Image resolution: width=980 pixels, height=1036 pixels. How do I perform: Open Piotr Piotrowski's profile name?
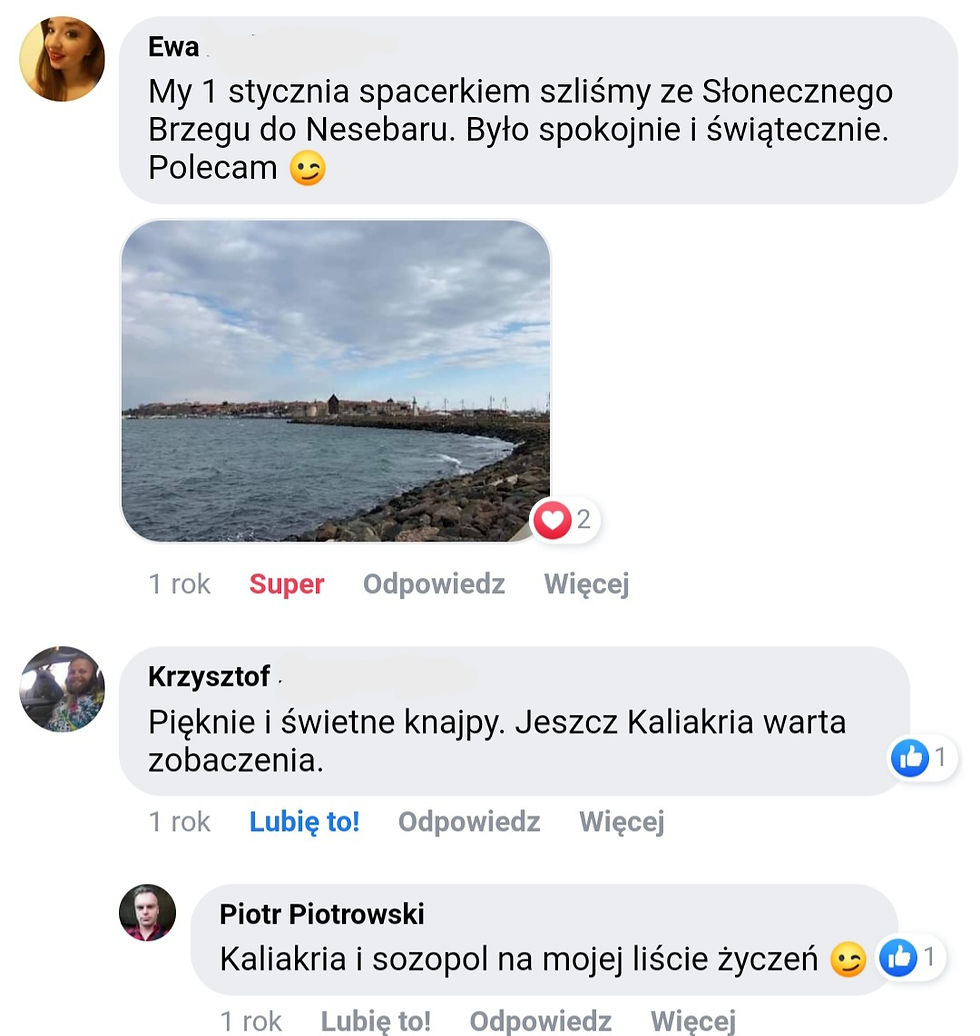pyautogui.click(x=322, y=914)
